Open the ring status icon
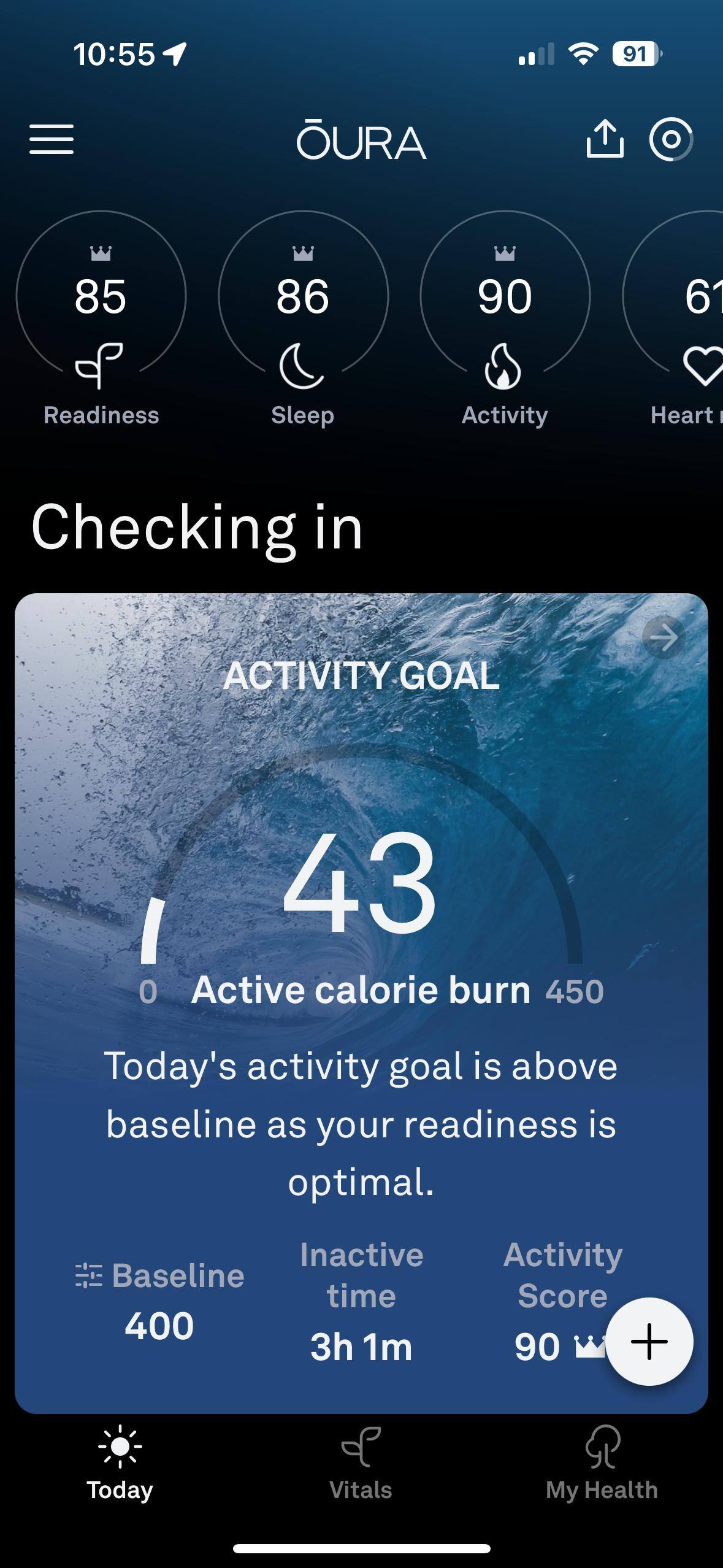Screen dimensions: 723x1568 tap(671, 139)
